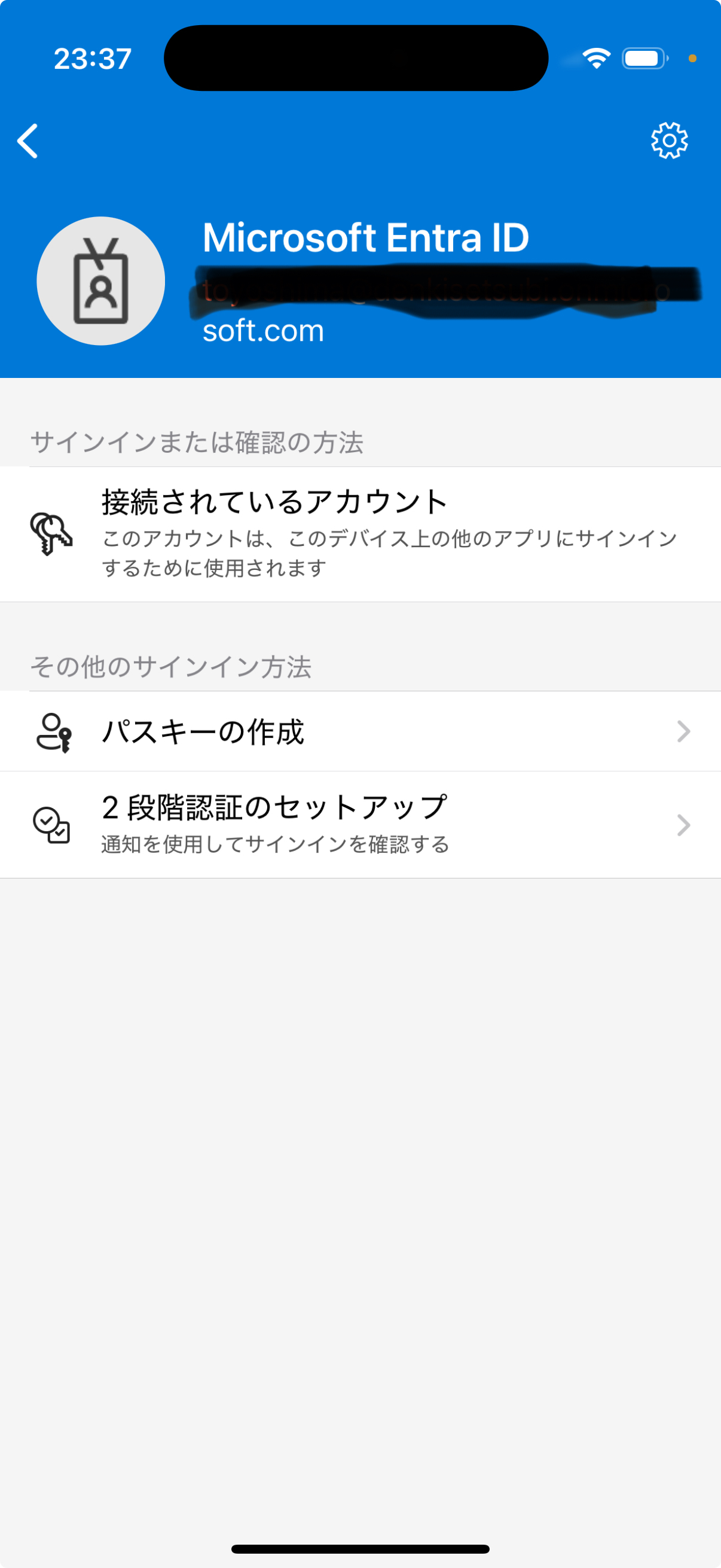Open the settings gear icon
721x1568 pixels.
pos(668,140)
